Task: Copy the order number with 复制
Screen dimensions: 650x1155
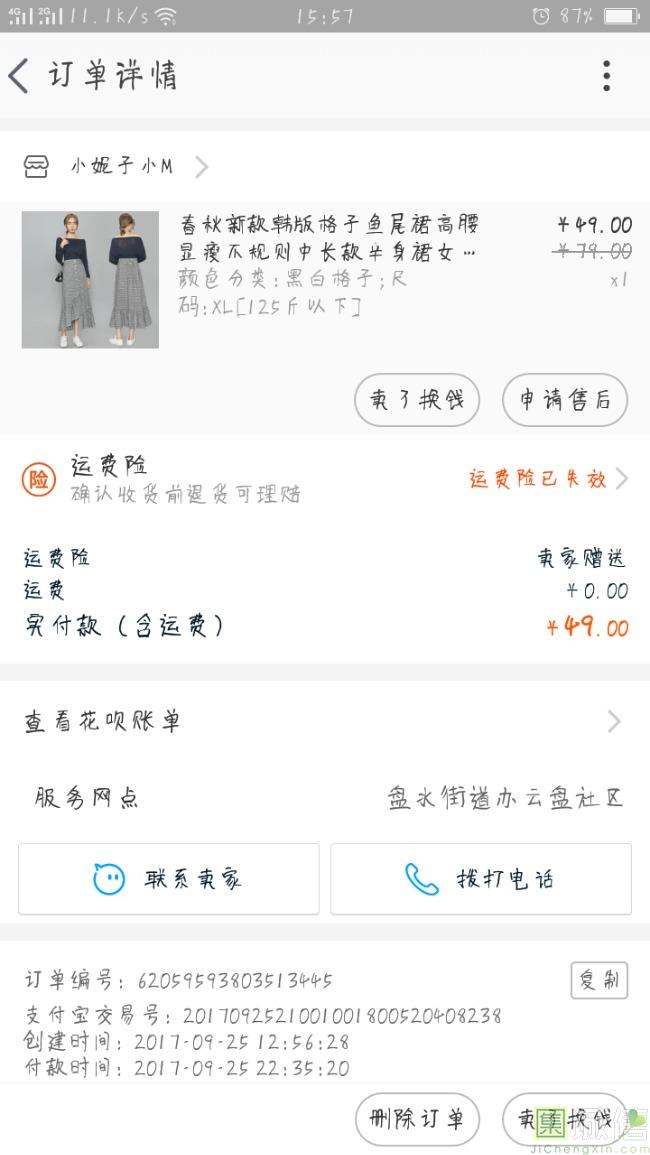Action: 599,981
